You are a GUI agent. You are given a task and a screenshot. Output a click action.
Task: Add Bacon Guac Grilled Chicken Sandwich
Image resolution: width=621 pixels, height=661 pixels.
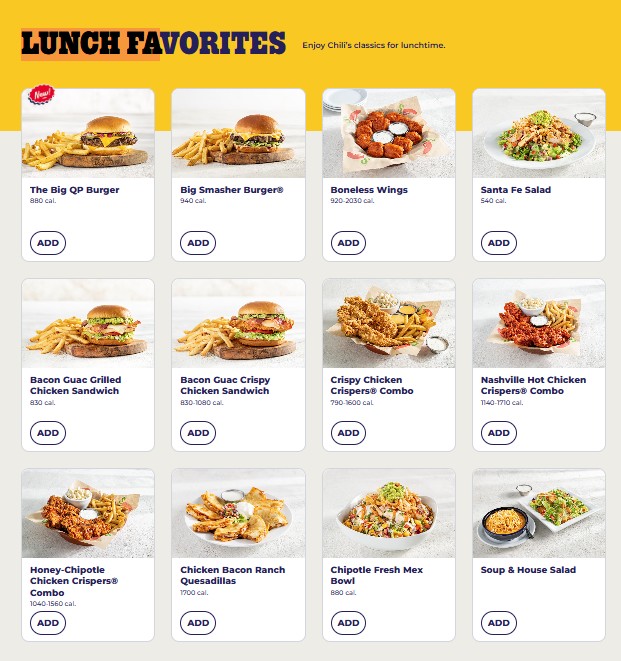pyautogui.click(x=48, y=433)
